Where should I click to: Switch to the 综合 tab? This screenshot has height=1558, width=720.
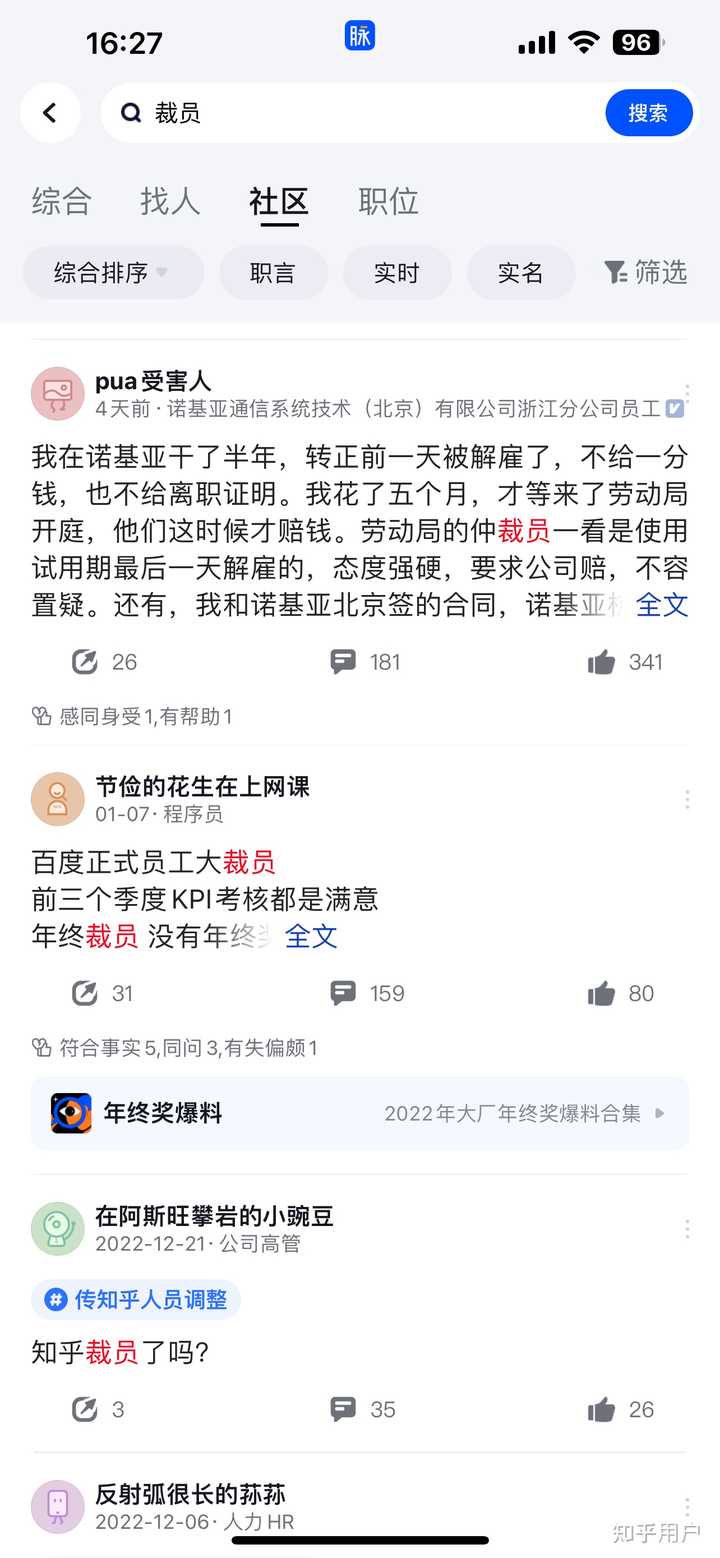(x=61, y=201)
